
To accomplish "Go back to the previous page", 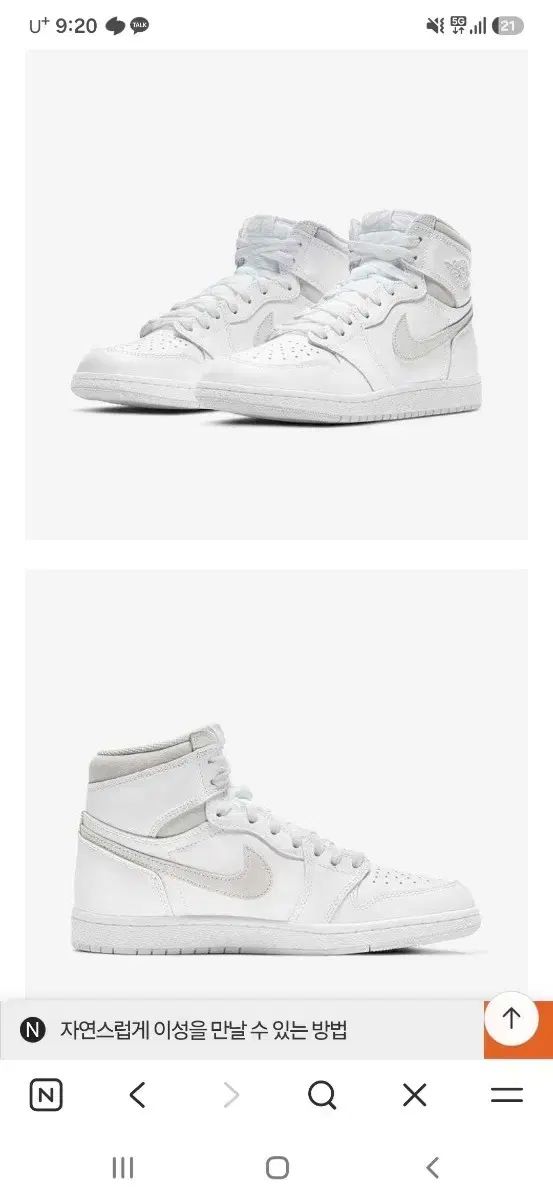I will (138, 1095).
